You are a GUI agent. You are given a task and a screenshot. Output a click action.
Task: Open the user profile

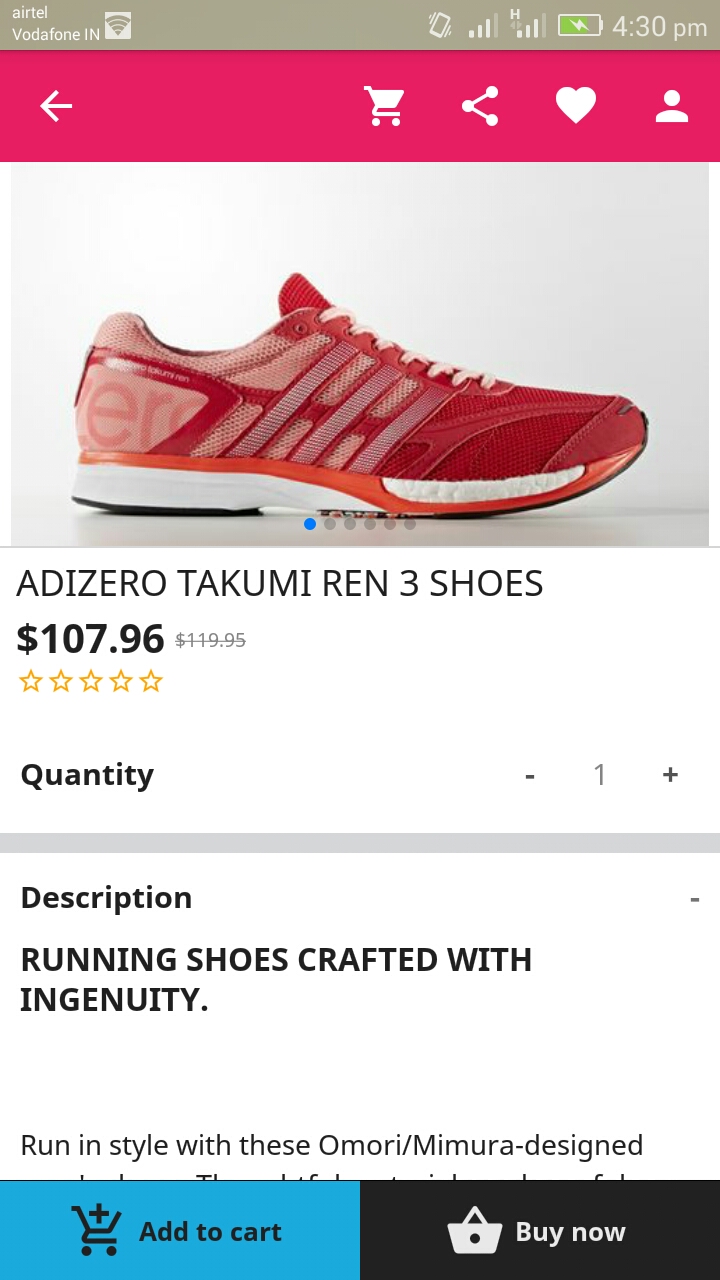click(672, 106)
